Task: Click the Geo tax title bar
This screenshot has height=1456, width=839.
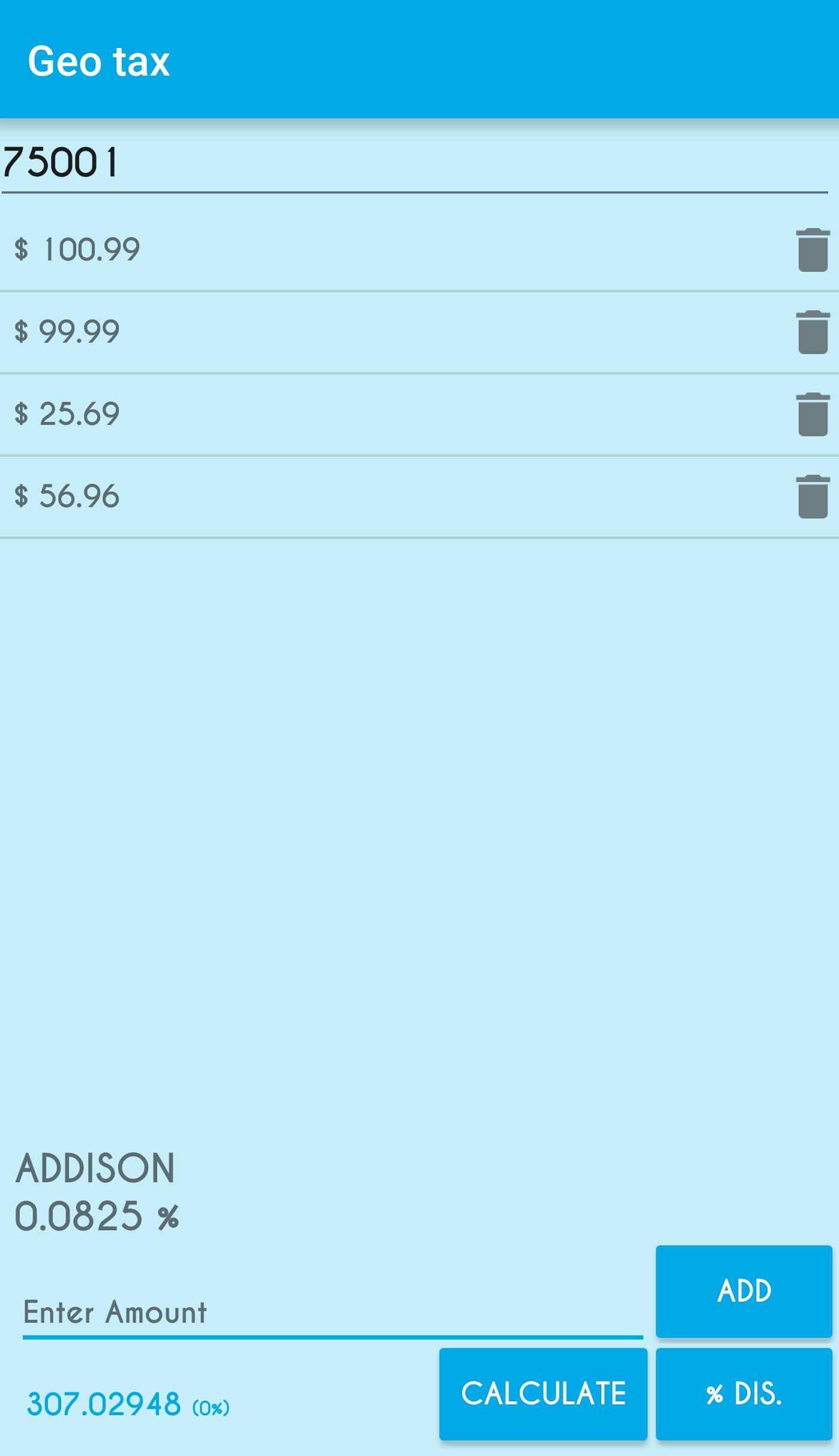Action: click(99, 60)
